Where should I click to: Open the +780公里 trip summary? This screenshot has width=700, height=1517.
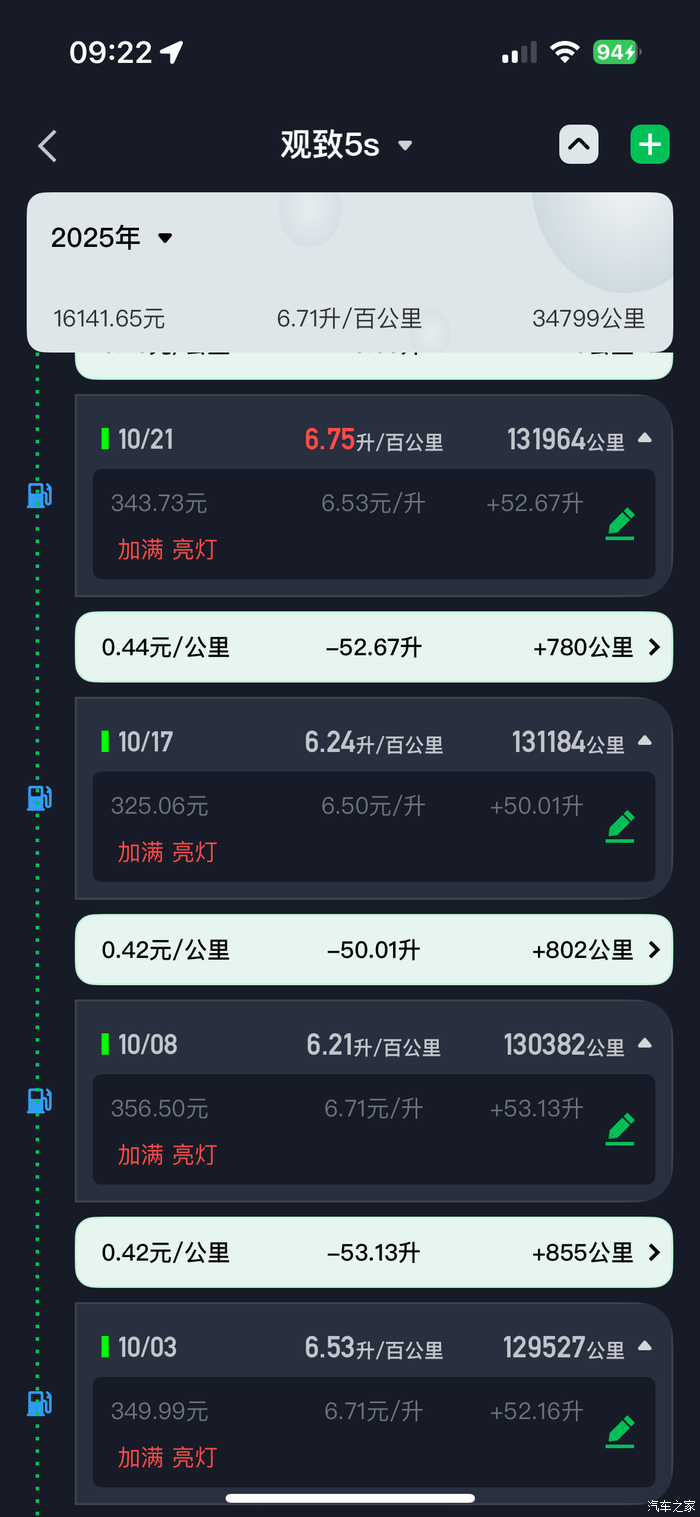click(374, 647)
